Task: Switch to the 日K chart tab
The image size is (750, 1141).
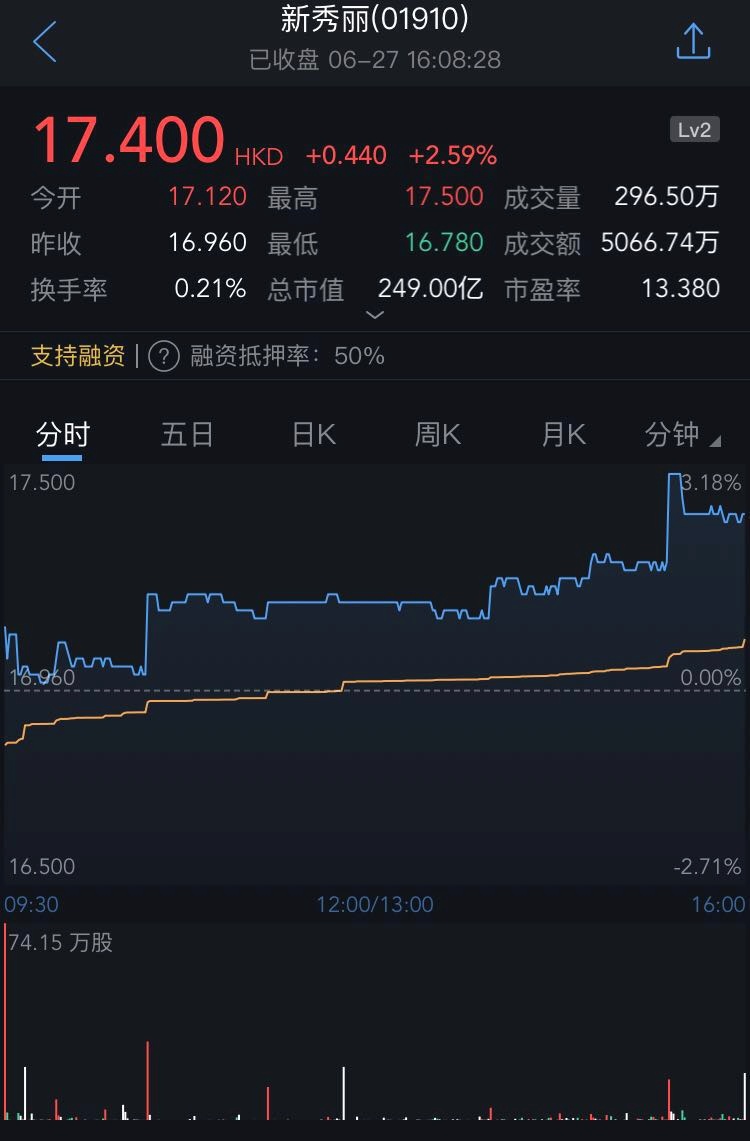Action: [313, 435]
